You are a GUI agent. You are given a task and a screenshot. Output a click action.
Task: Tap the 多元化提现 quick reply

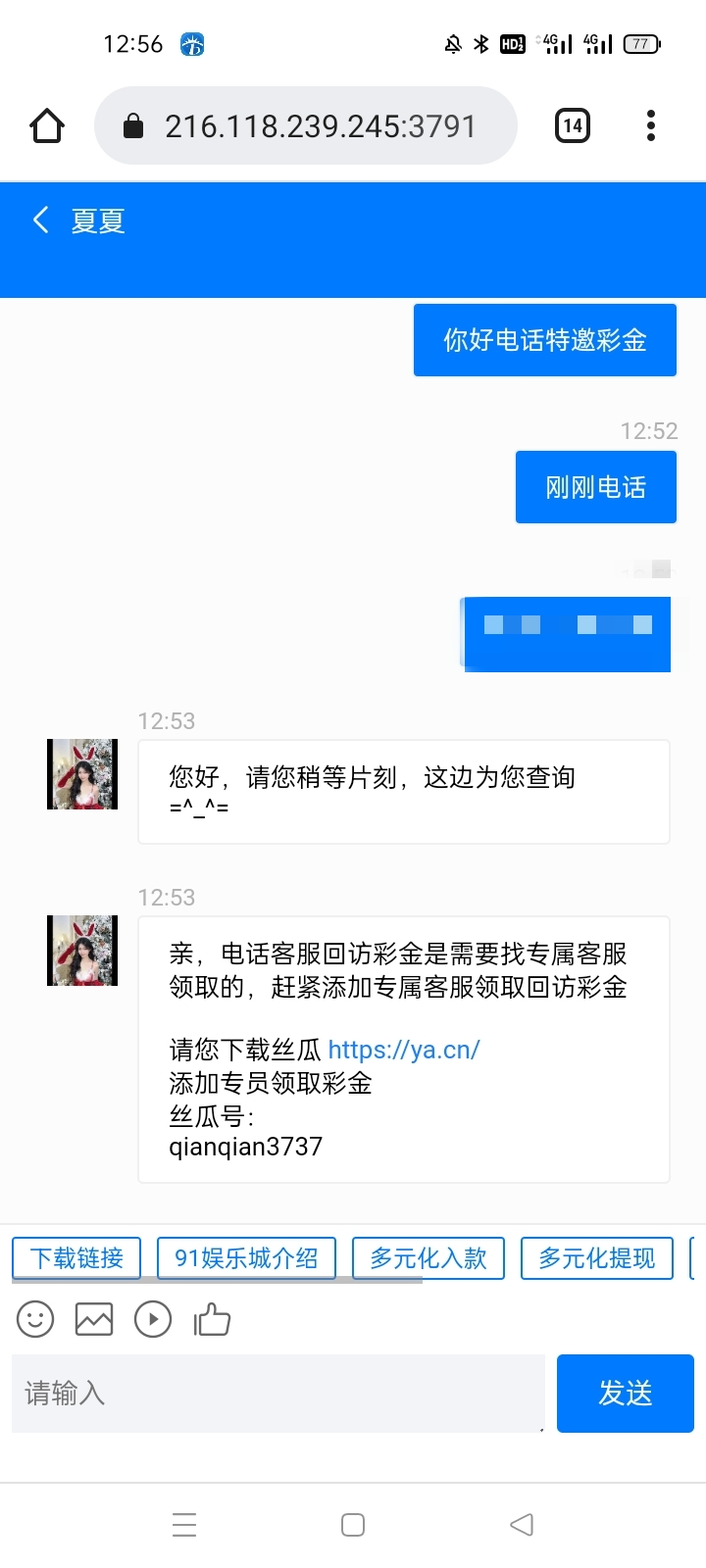pyautogui.click(x=596, y=1258)
